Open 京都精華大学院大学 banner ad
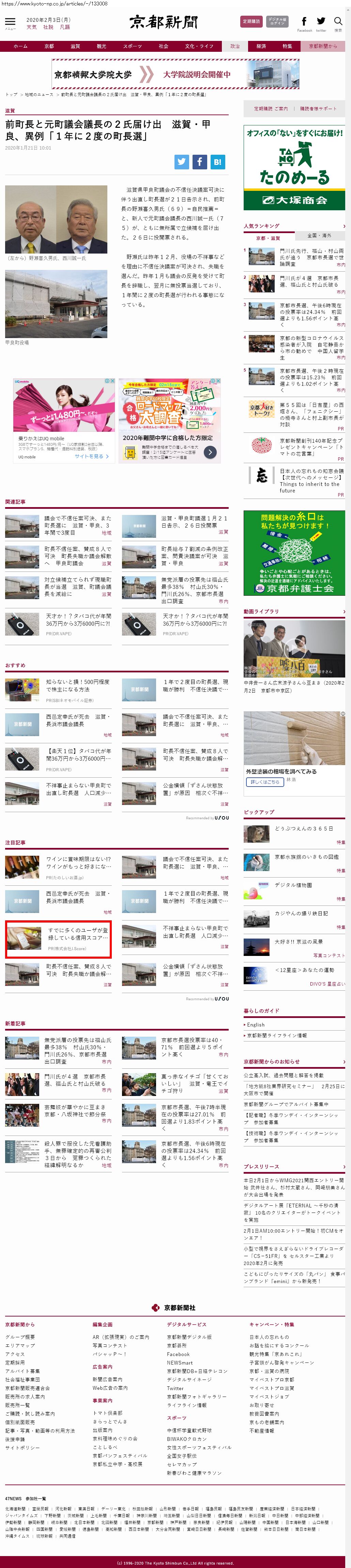This screenshot has height=1568, width=351. pos(175,74)
